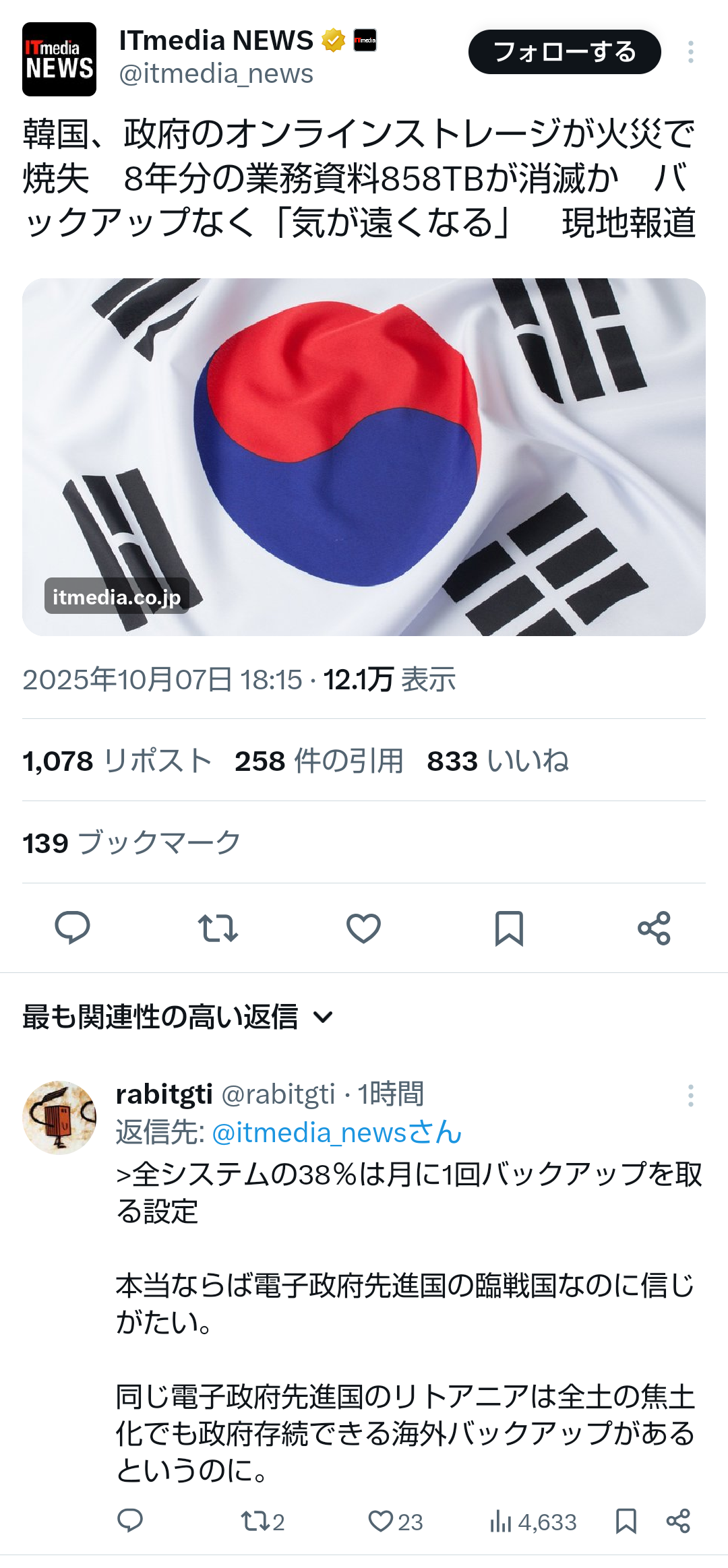728x1568 pixels.
Task: Like ITmedia's post
Action: point(363,928)
